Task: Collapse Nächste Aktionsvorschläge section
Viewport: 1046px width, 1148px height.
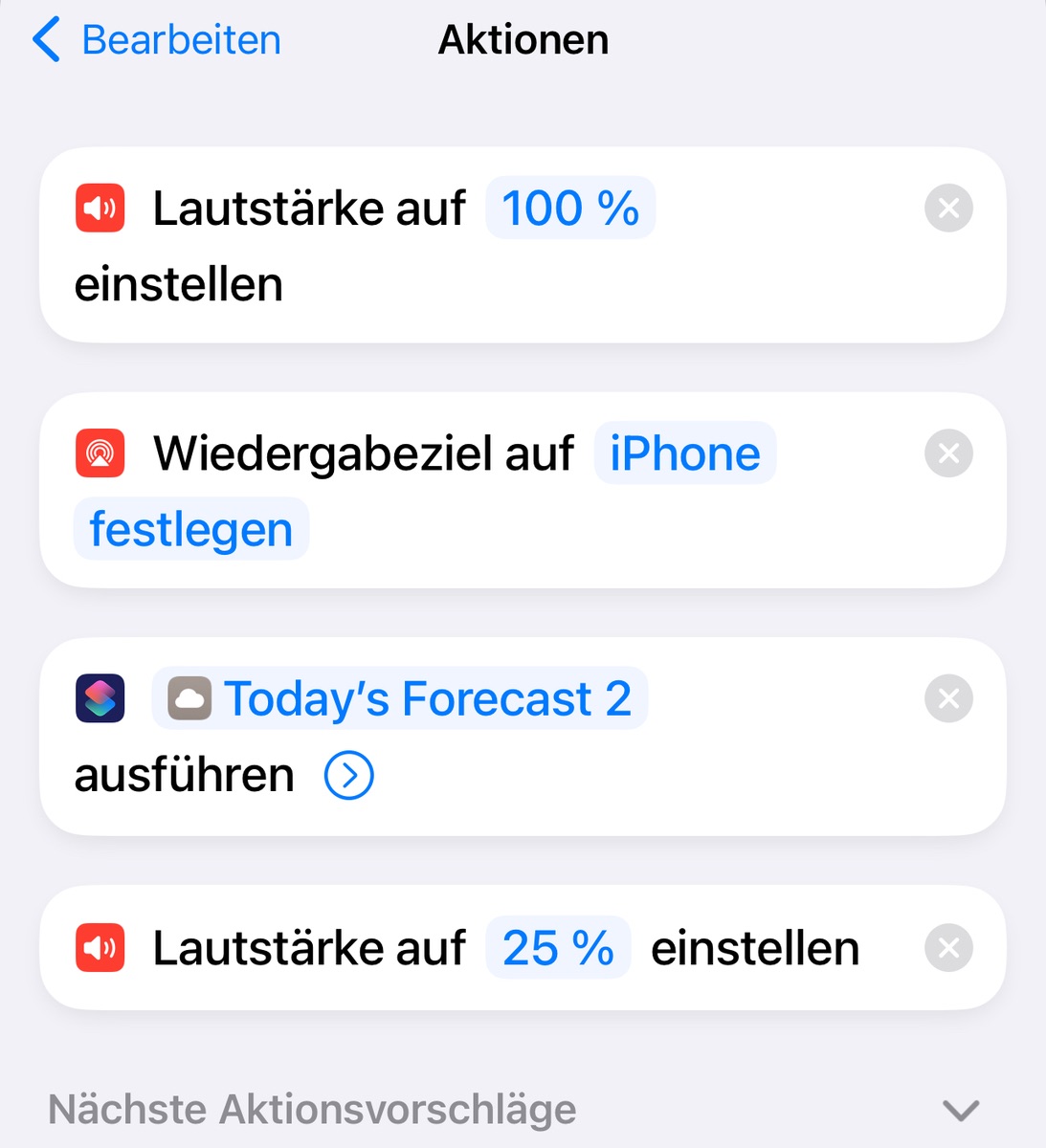Action: click(x=960, y=1110)
